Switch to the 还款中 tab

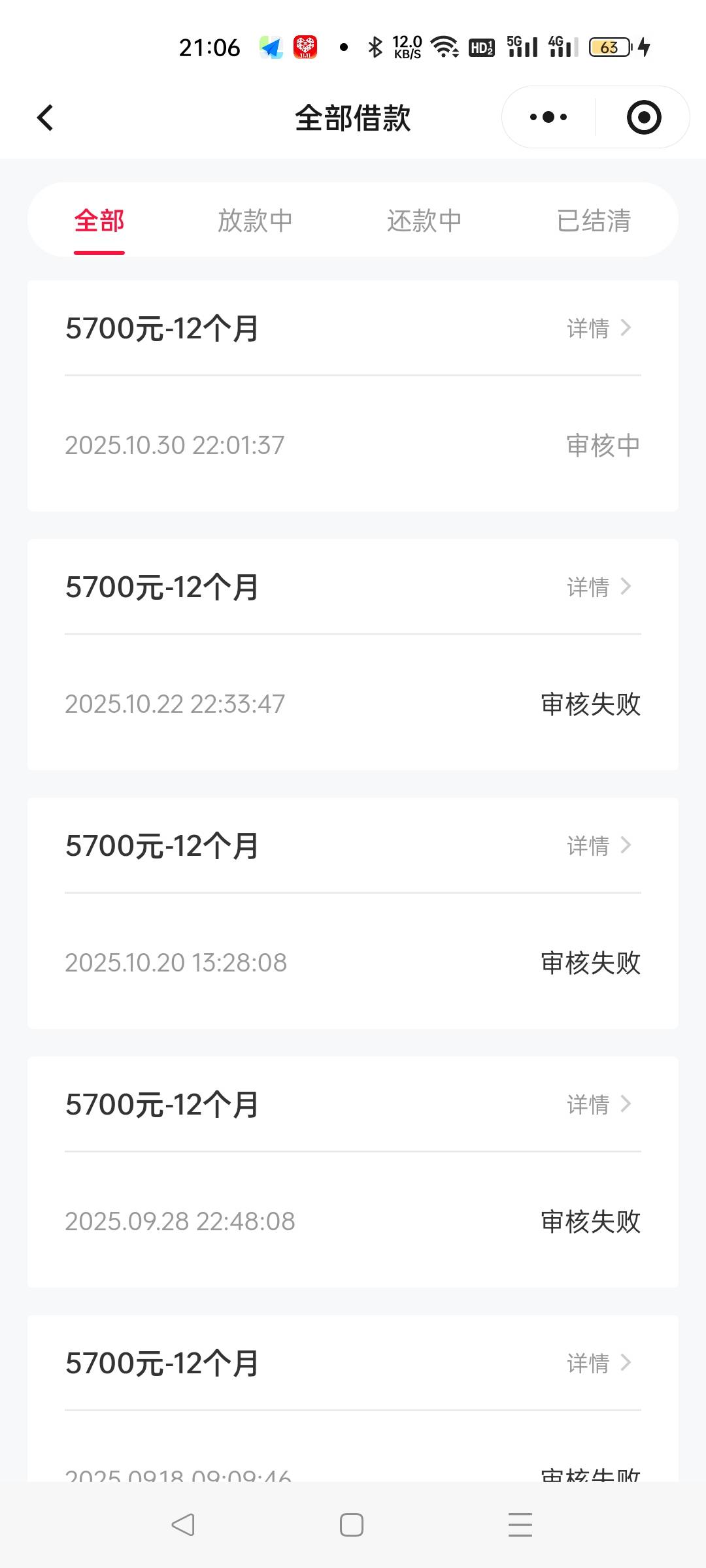click(x=424, y=221)
